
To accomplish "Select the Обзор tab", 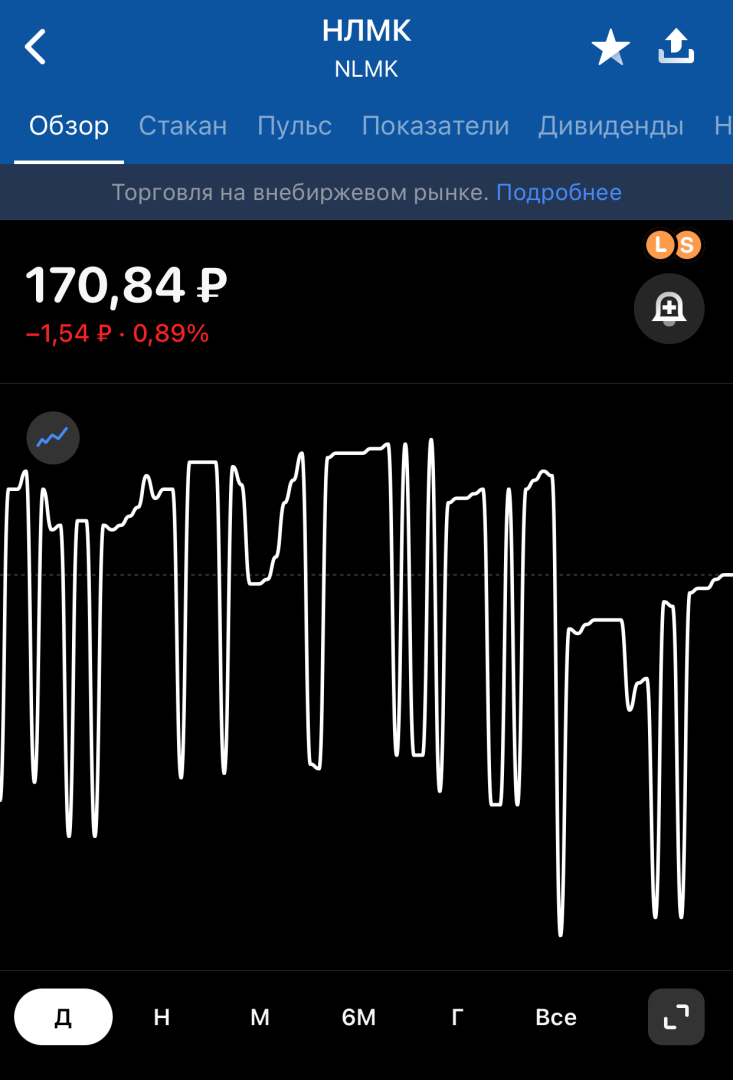I will [69, 126].
